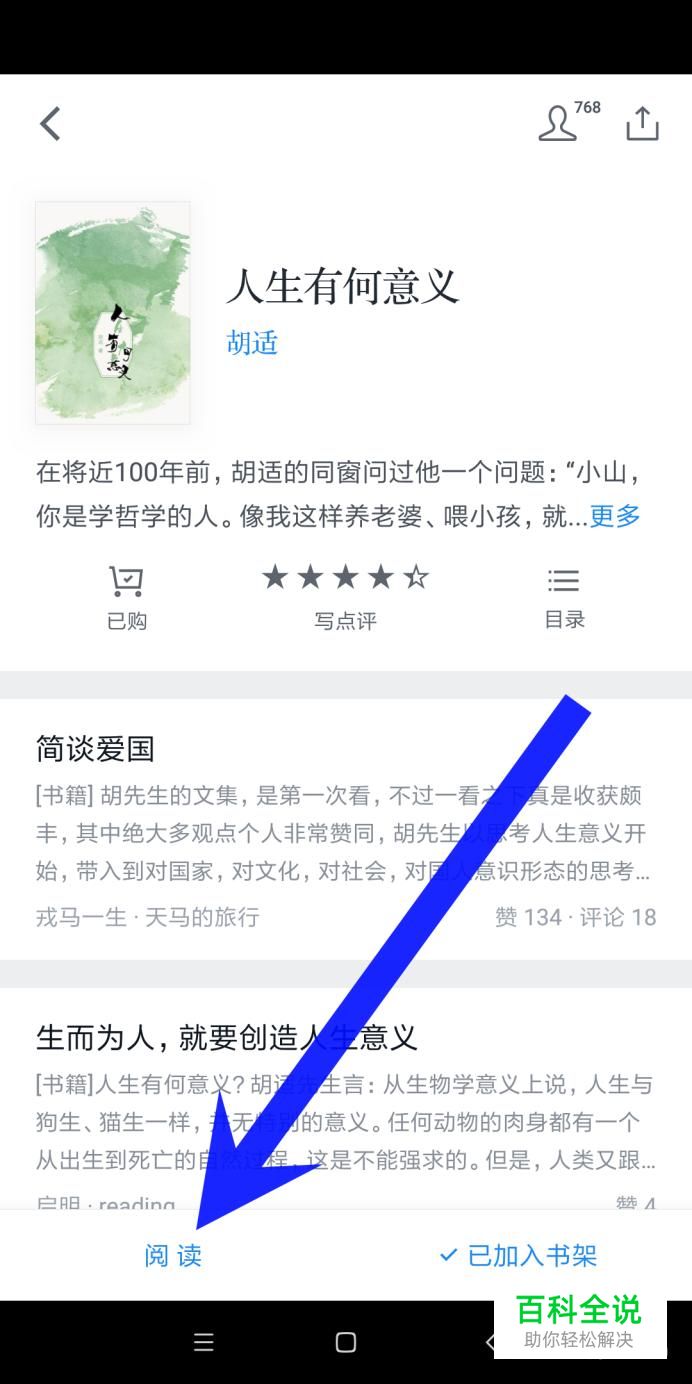Open author 胡适's page

(252, 343)
